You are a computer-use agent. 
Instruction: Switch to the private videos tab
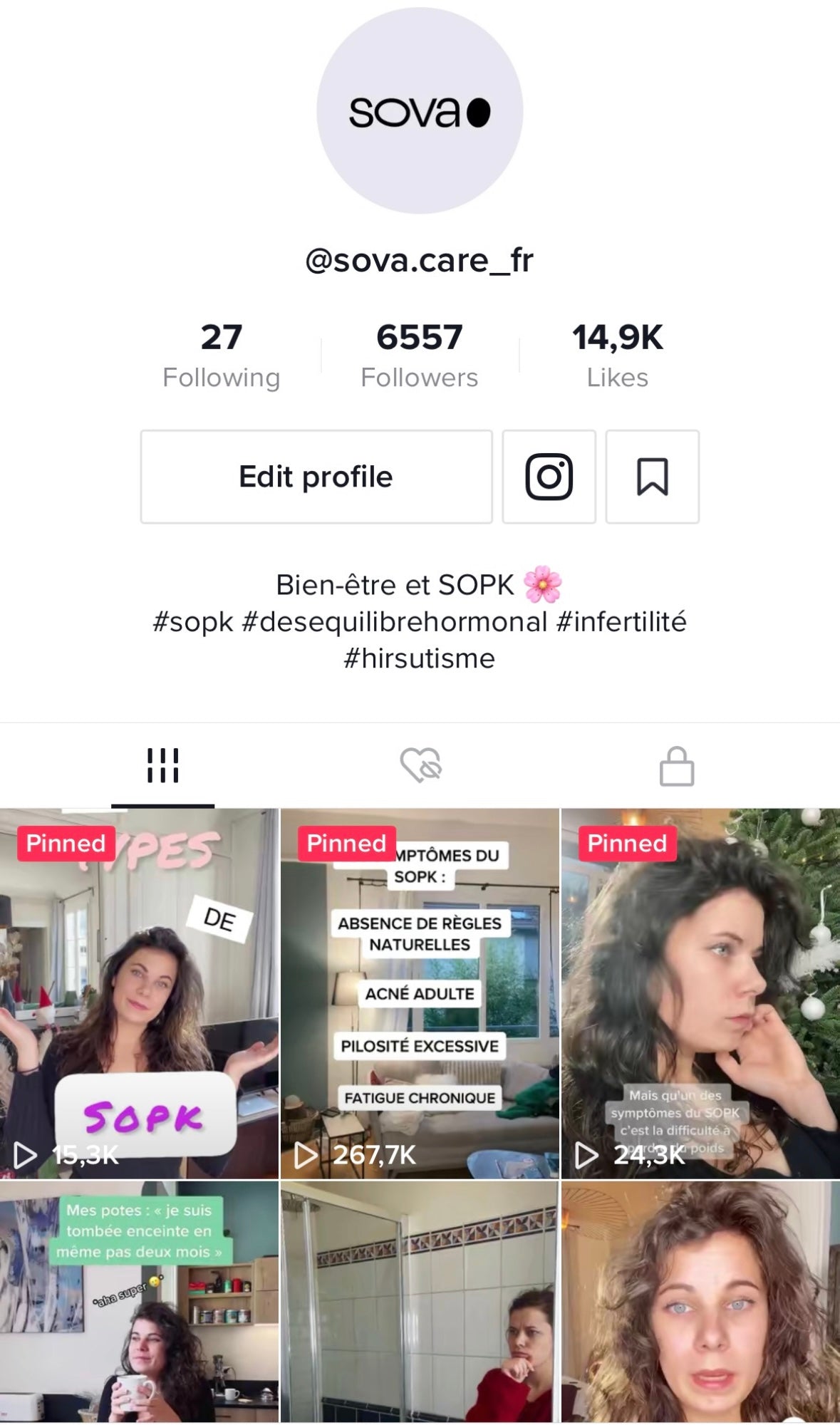click(x=676, y=766)
